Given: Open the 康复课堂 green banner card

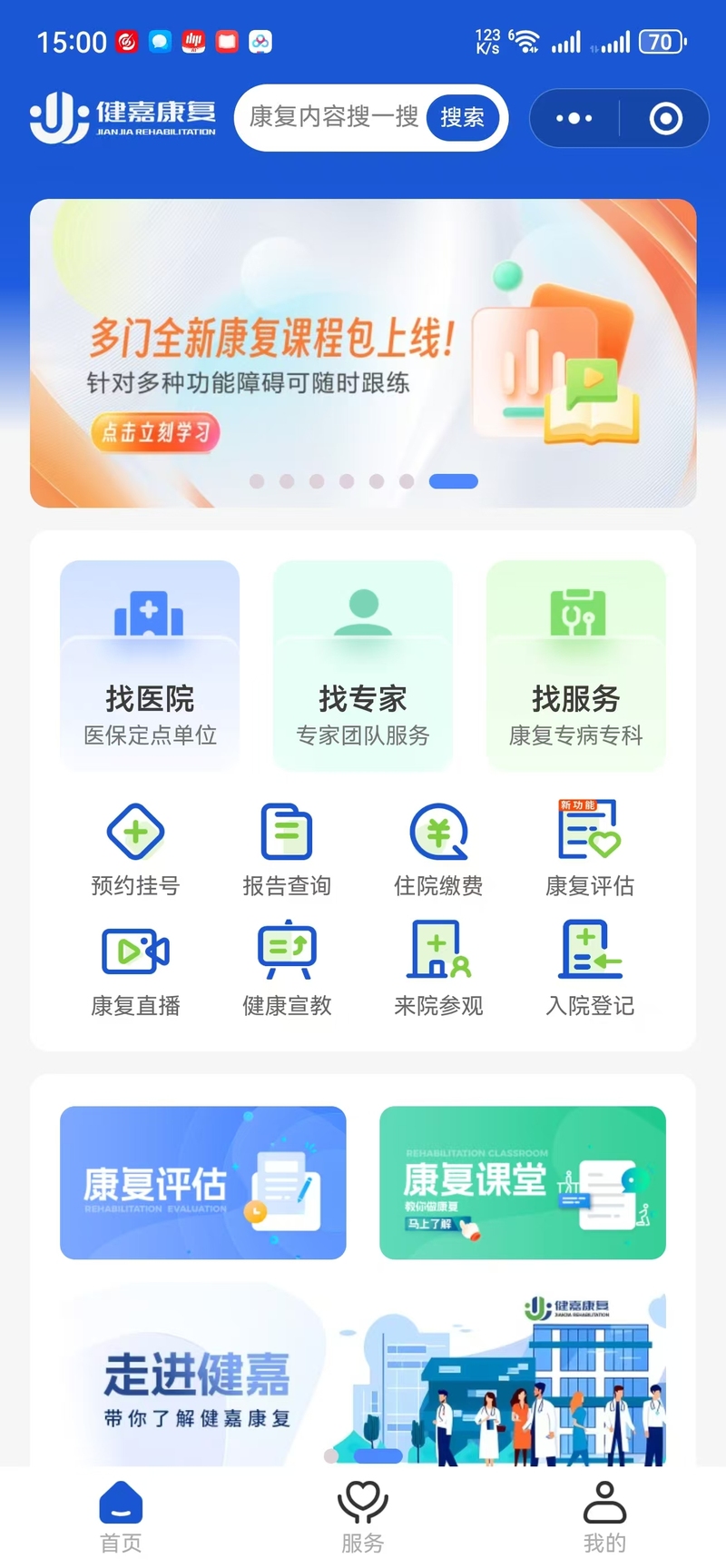Looking at the screenshot, I should pos(523,1182).
